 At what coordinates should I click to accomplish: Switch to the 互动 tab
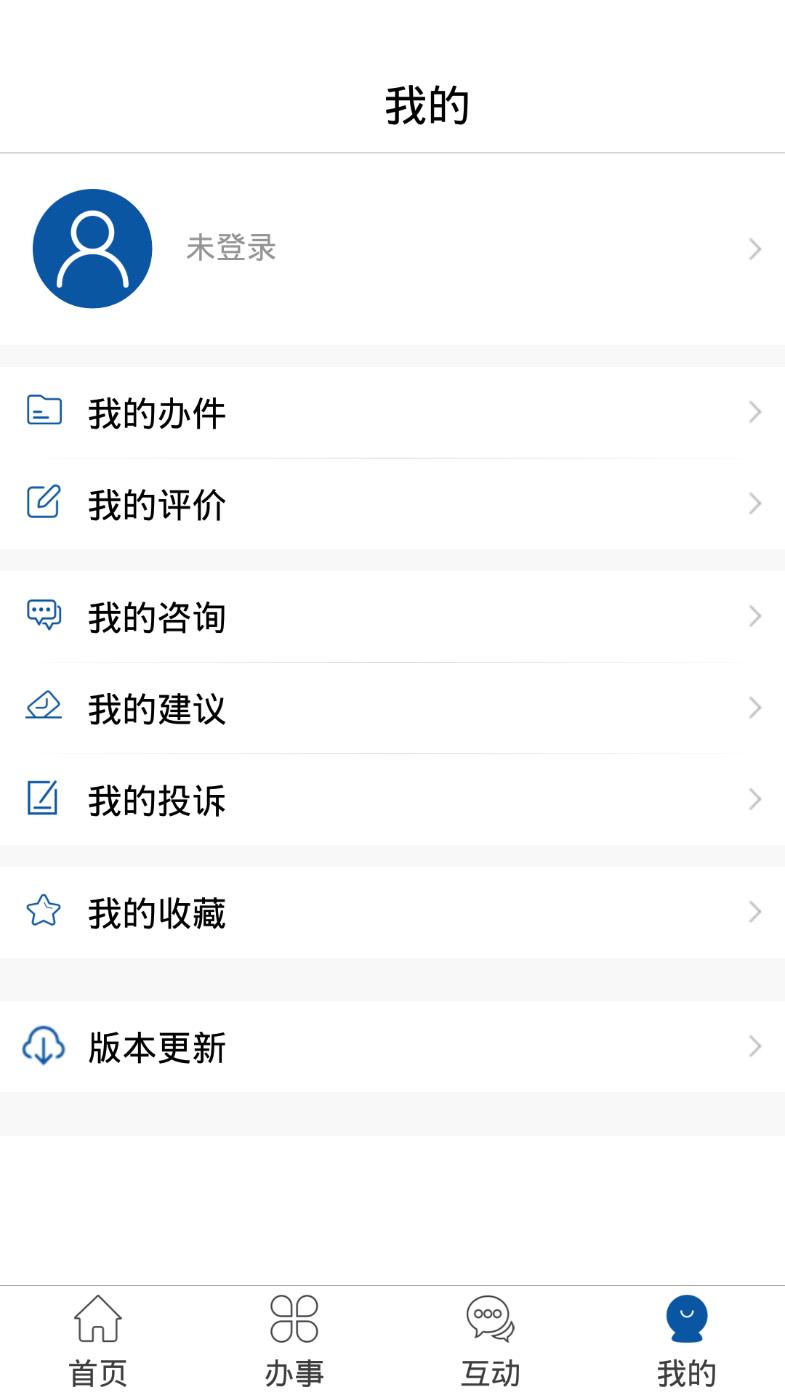pos(490,1340)
